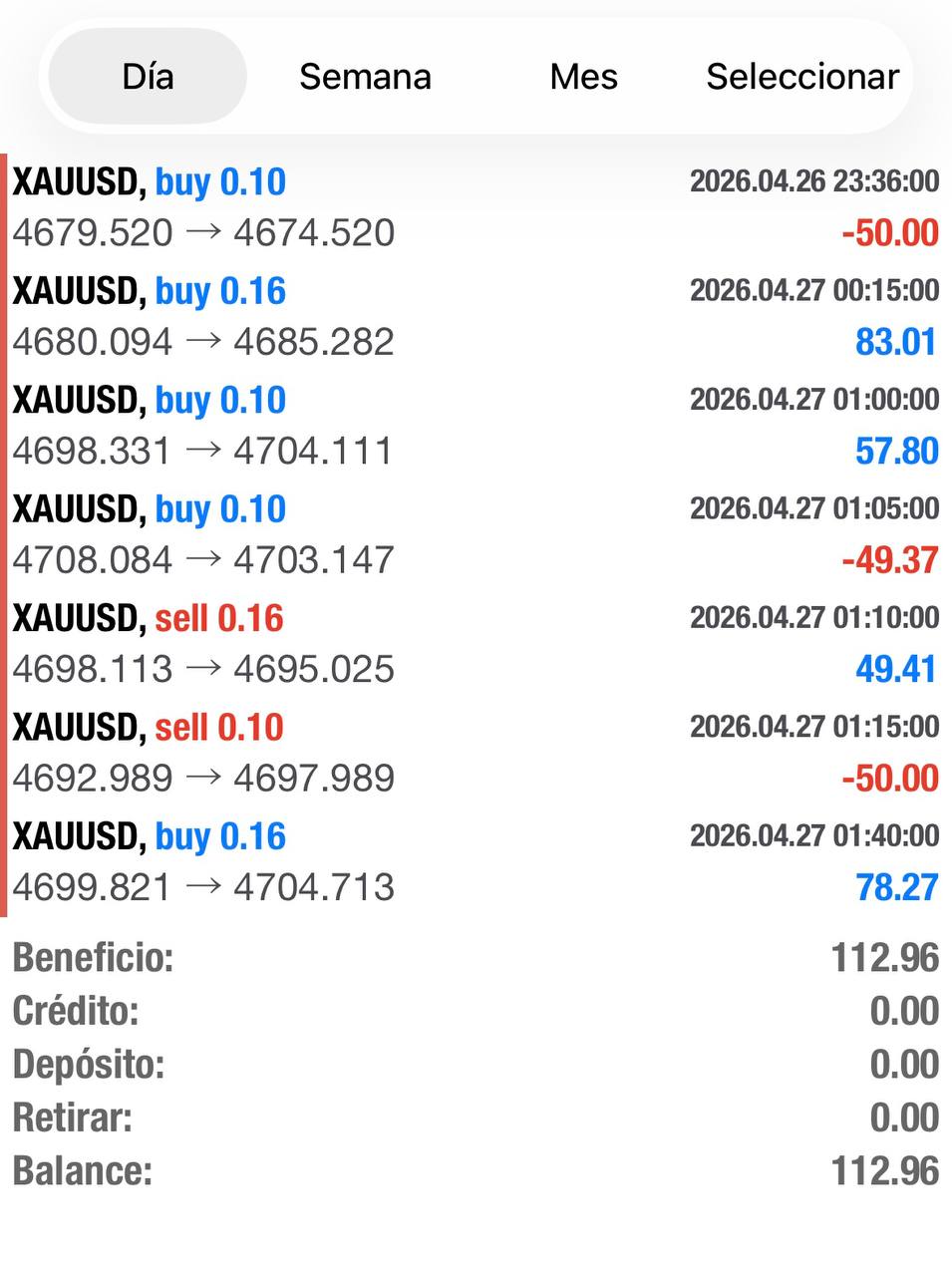Viewport: 952px width, 1276px height.
Task: View details of the 01:00:00 buy trade
Action: (476, 426)
